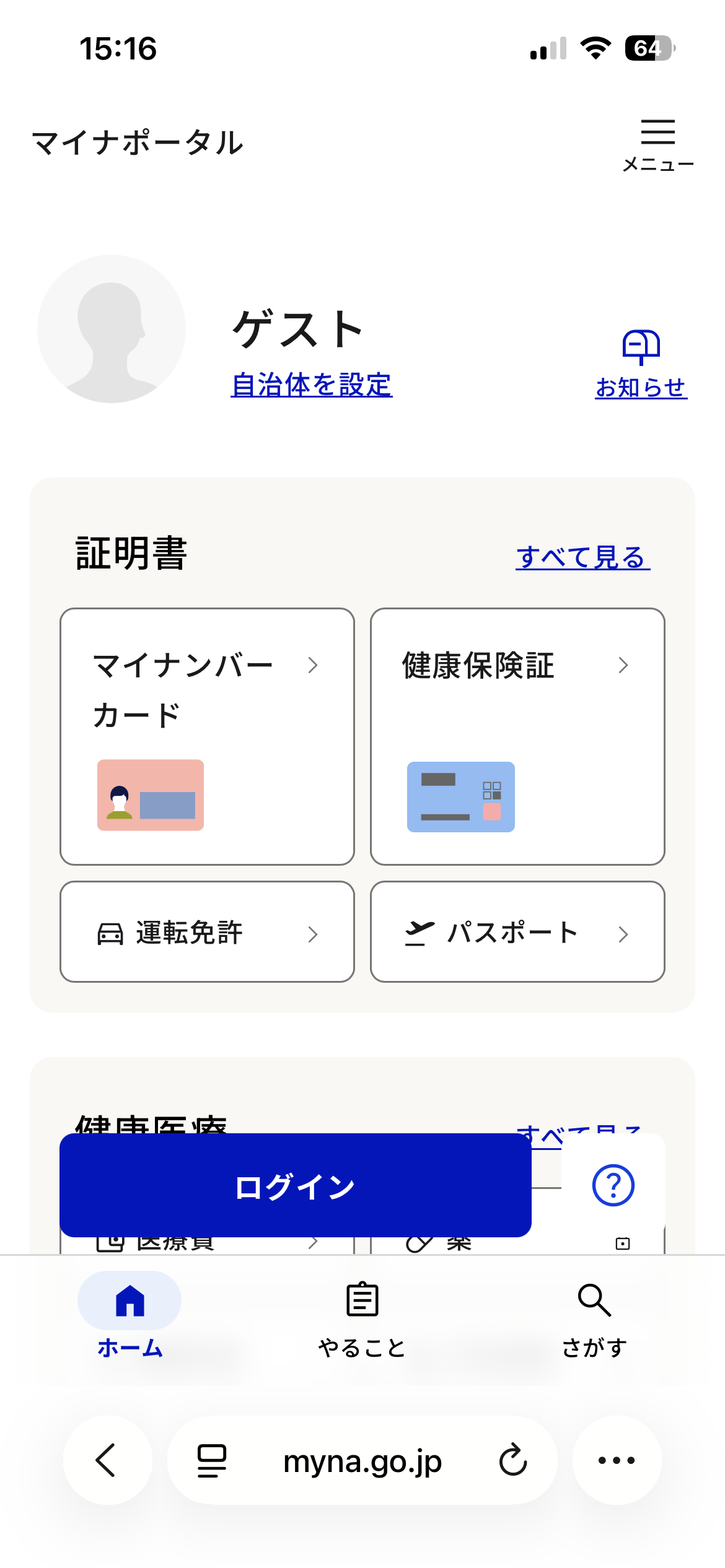Tap the ログイン button
The width and height of the screenshot is (725, 1568).
pos(295,1185)
